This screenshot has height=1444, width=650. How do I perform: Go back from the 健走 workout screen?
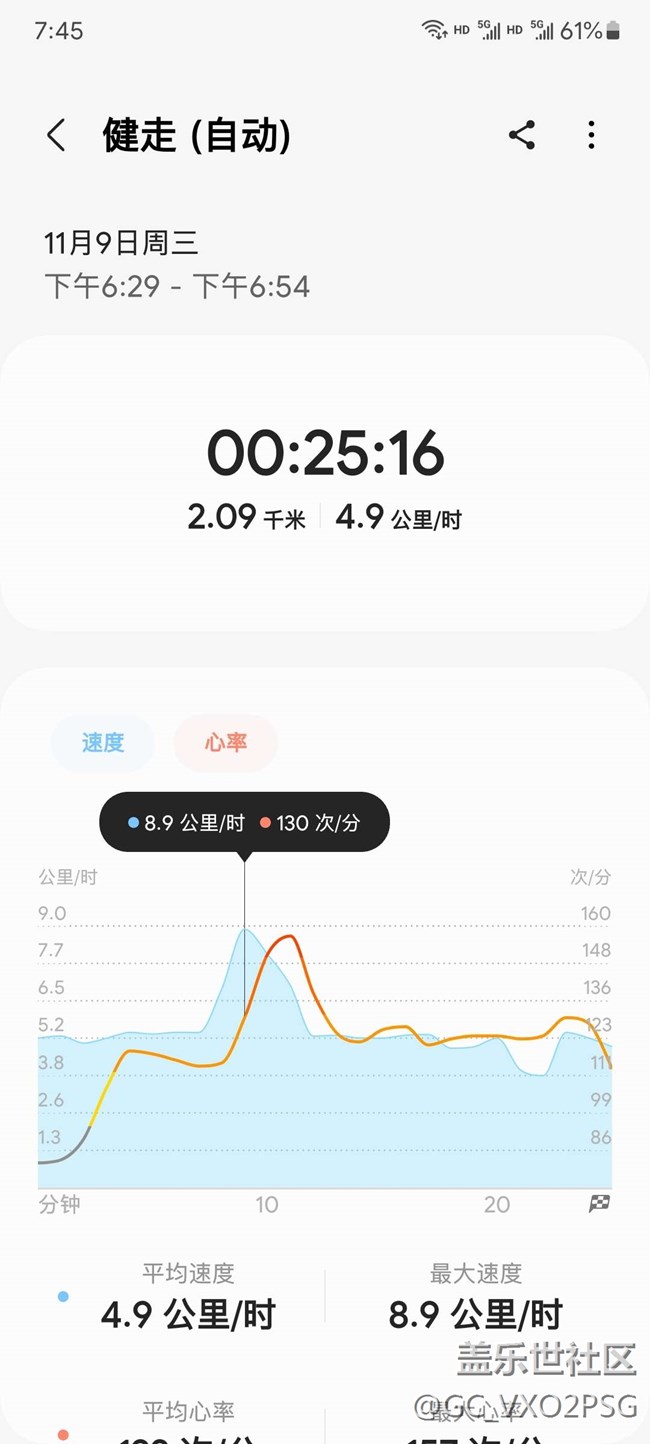(56, 135)
